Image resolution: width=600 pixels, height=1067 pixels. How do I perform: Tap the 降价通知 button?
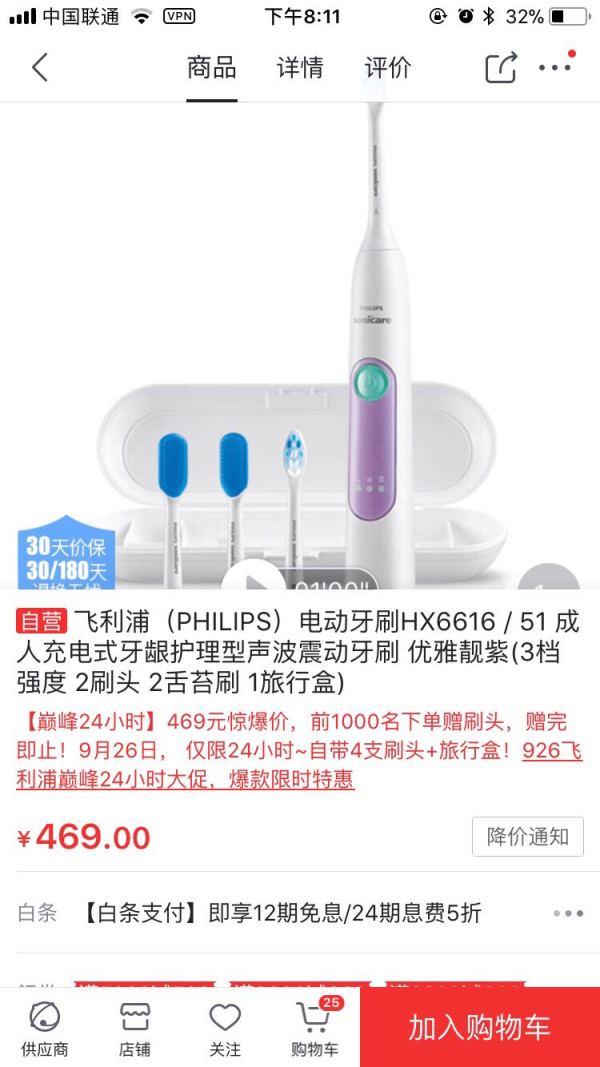click(x=527, y=837)
